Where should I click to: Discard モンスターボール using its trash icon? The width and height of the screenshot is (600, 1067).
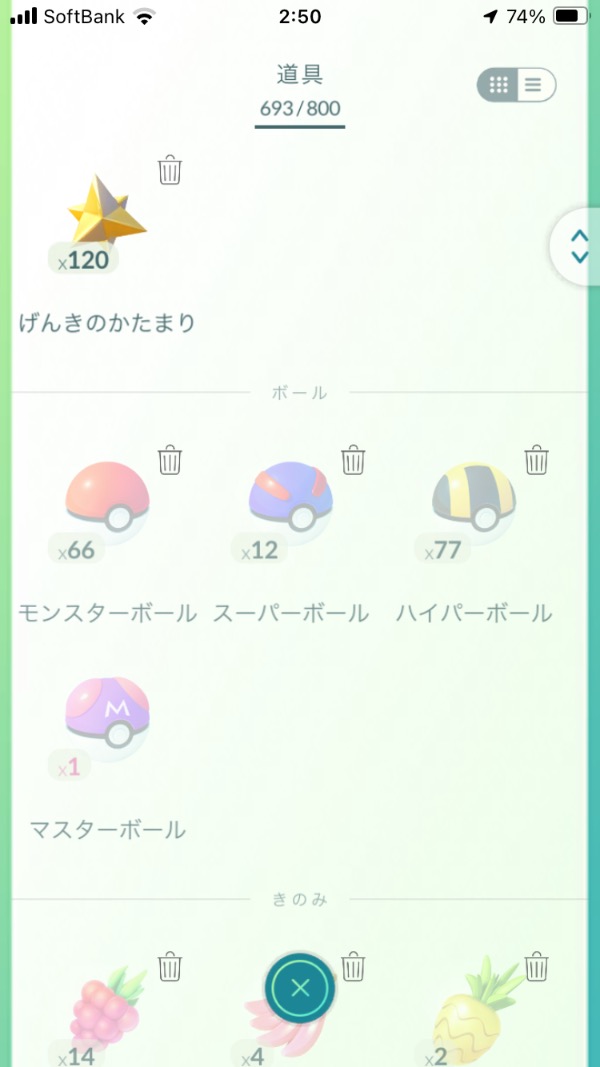click(x=170, y=460)
